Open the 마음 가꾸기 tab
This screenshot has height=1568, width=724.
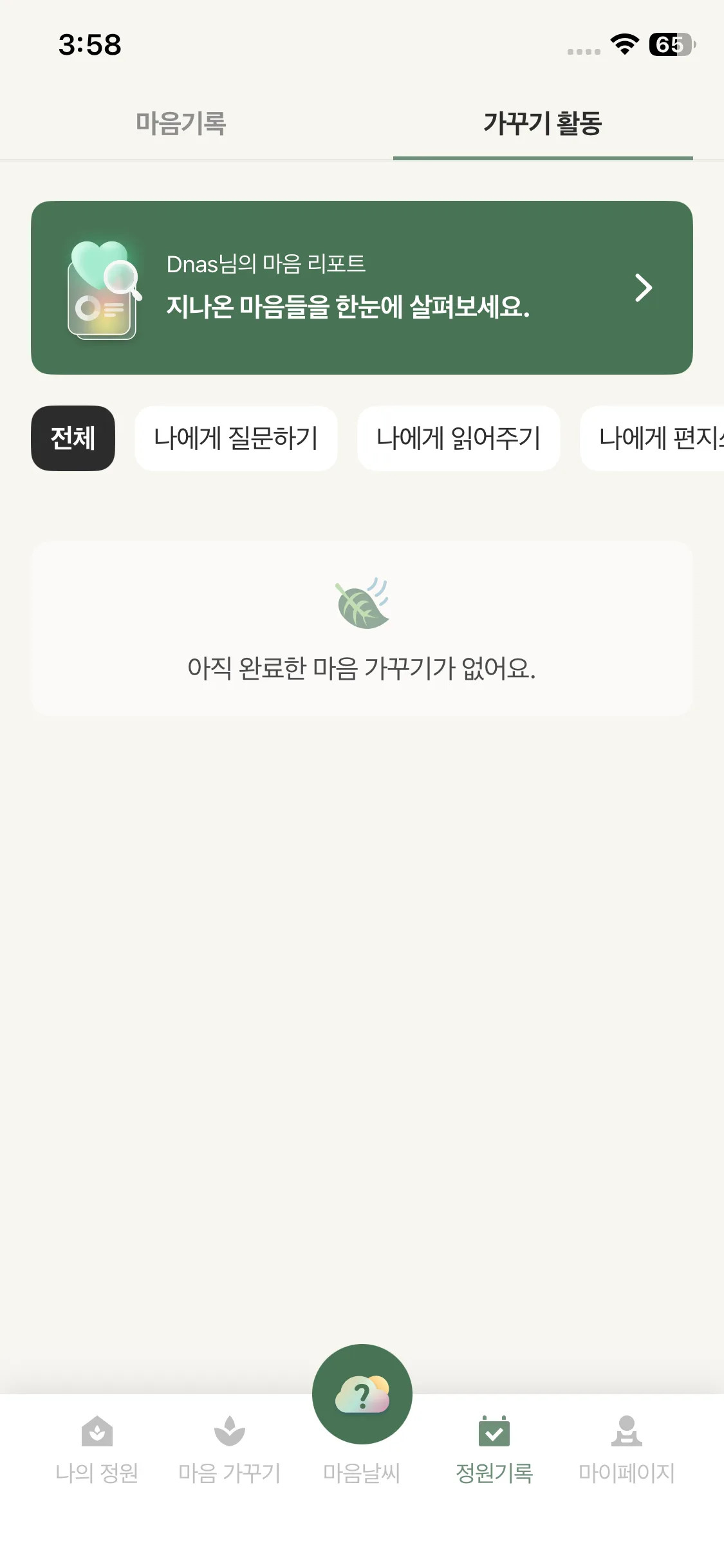(229, 1450)
